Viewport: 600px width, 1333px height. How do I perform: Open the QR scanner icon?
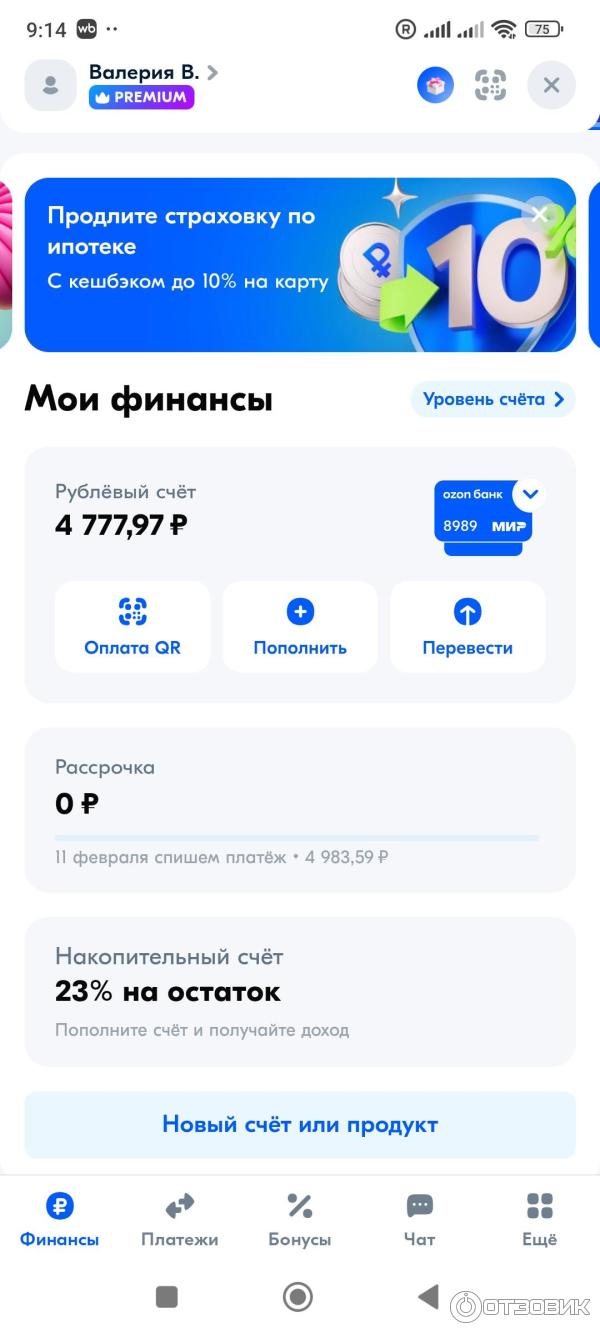[490, 86]
